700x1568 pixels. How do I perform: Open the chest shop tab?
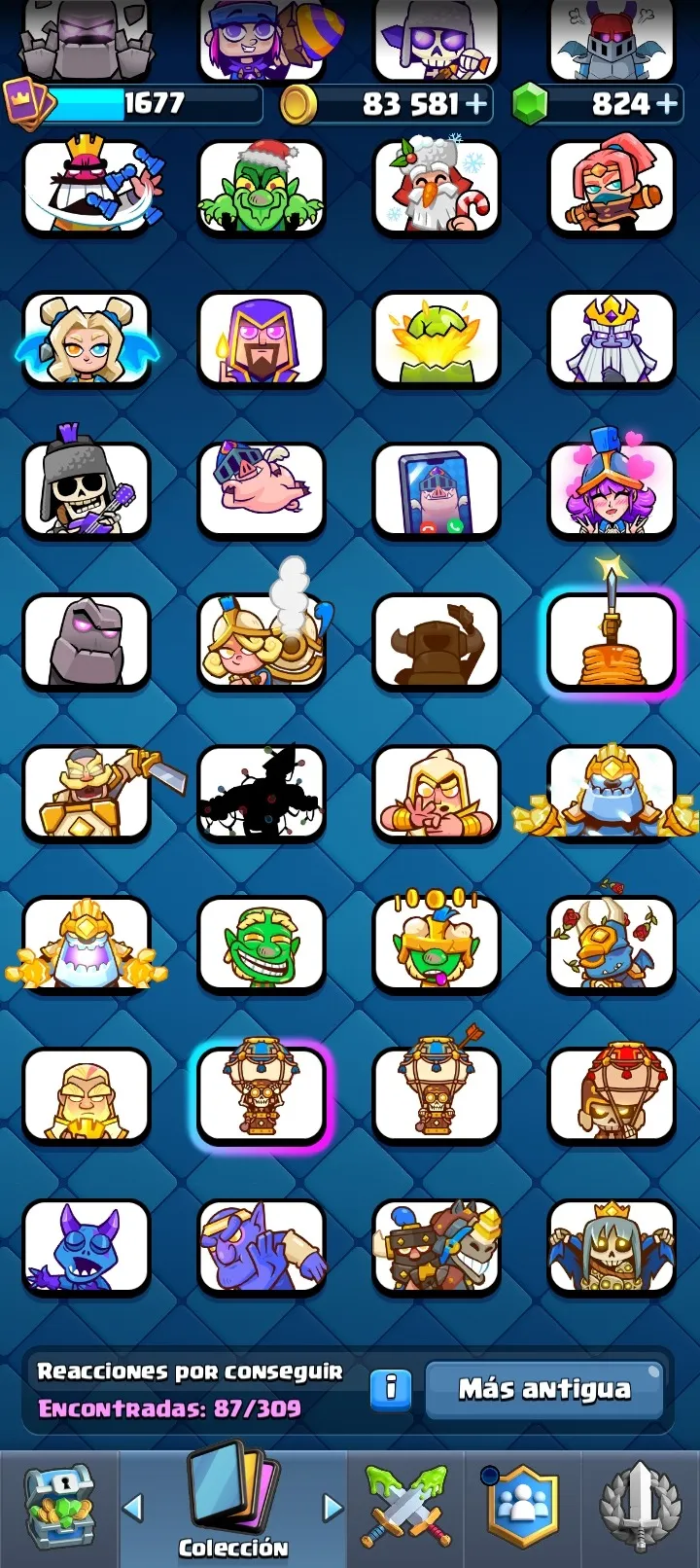tap(59, 1508)
